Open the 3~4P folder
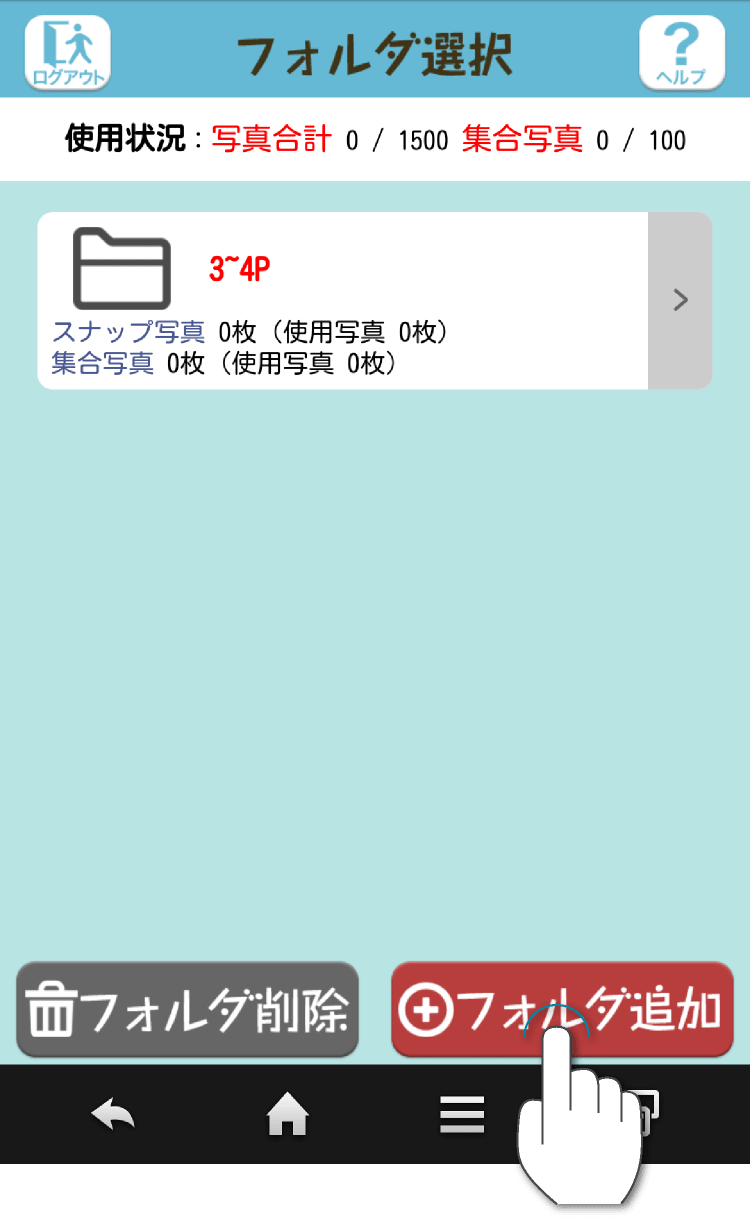The image size is (750, 1220). click(342, 300)
